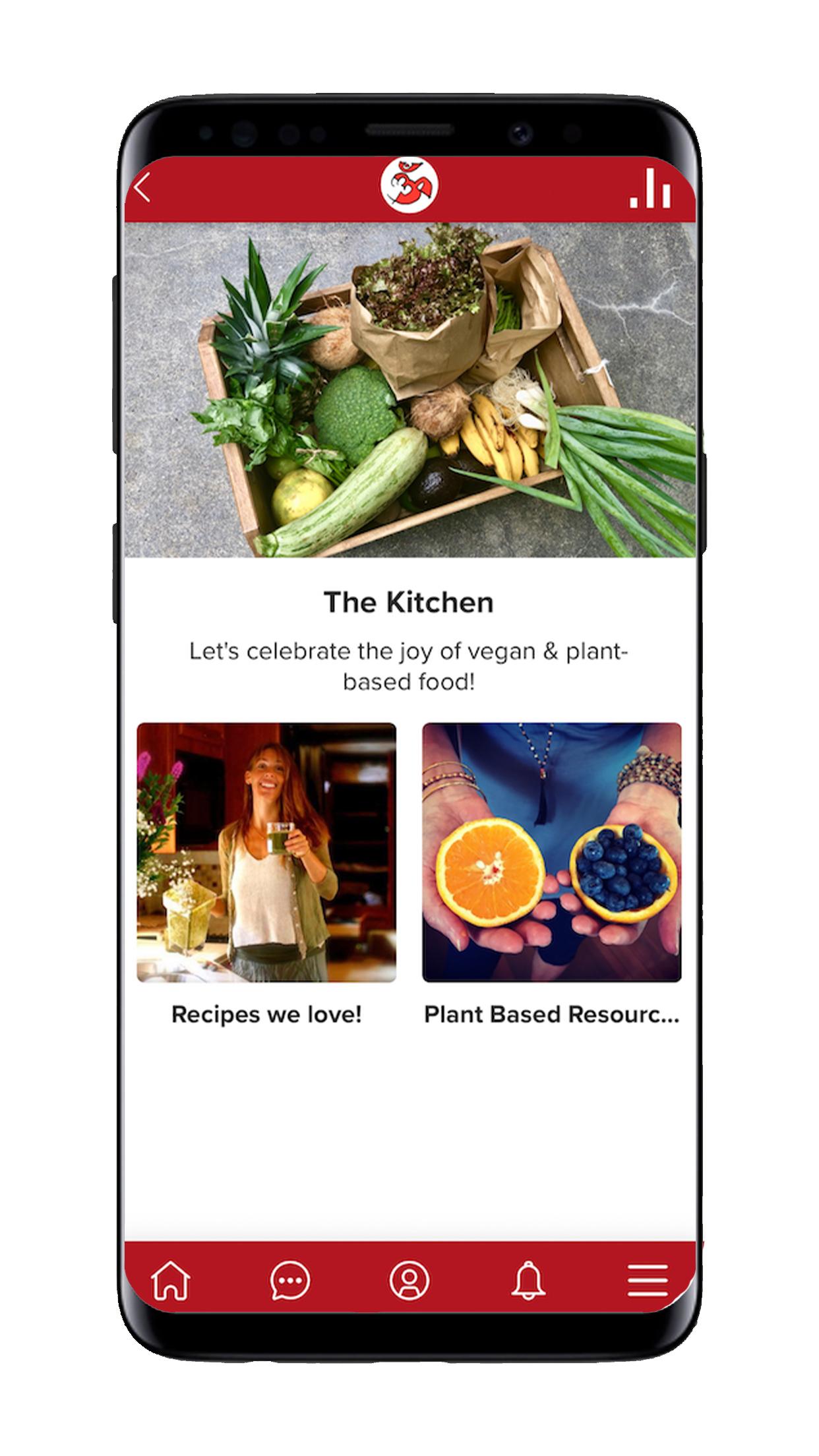Open the notifications bell
The width and height of the screenshot is (819, 1456).
pyautogui.click(x=528, y=1281)
